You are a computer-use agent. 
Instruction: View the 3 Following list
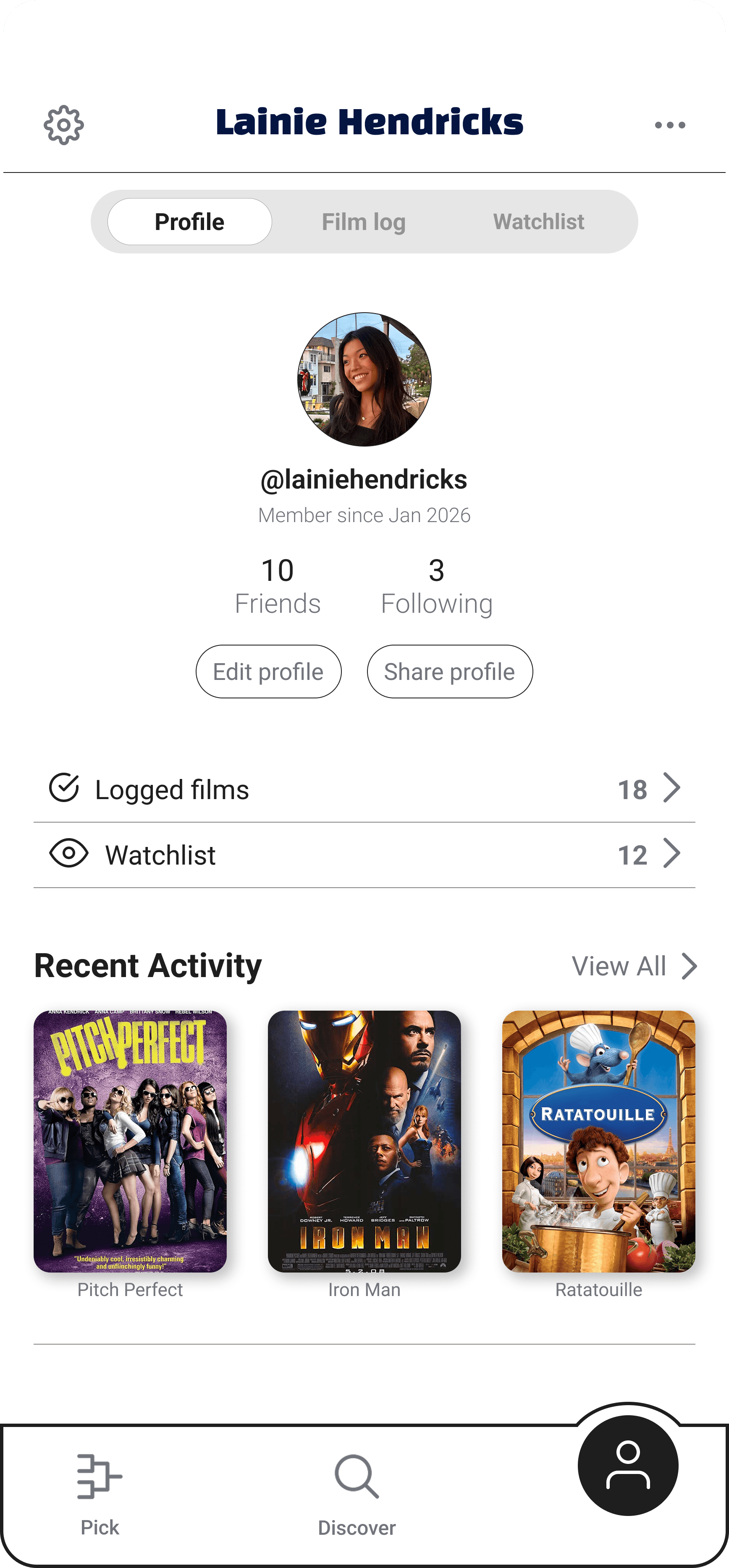tap(436, 586)
